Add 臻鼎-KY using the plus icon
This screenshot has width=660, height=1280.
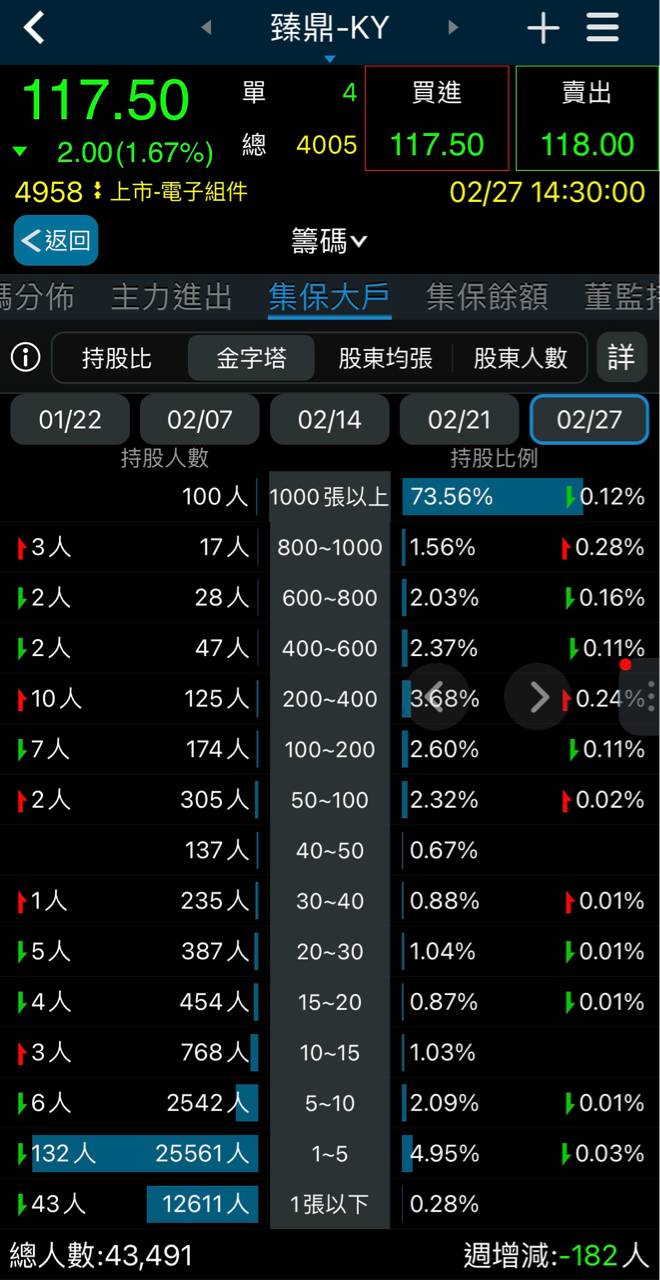coord(542,28)
